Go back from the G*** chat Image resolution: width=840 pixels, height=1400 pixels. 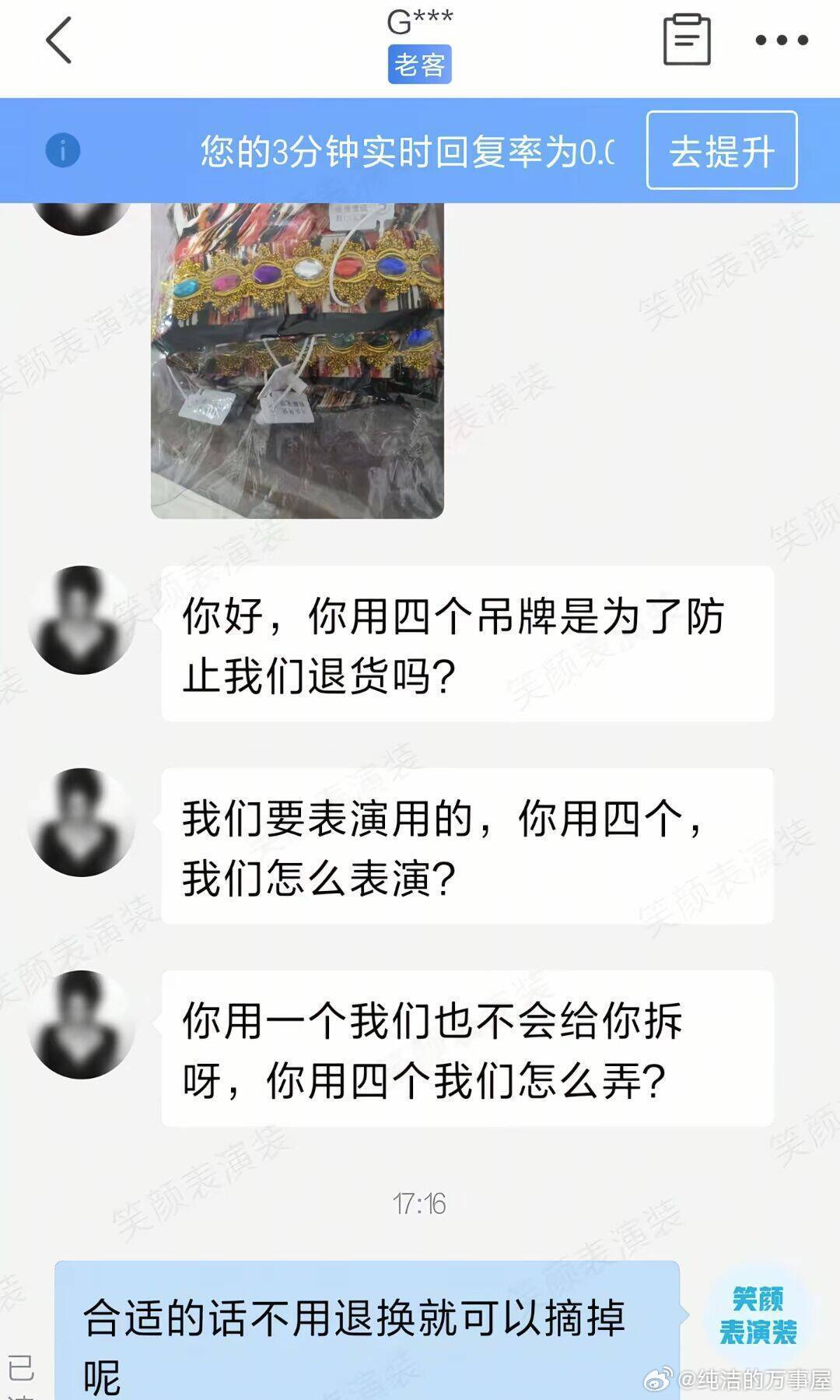[59, 40]
